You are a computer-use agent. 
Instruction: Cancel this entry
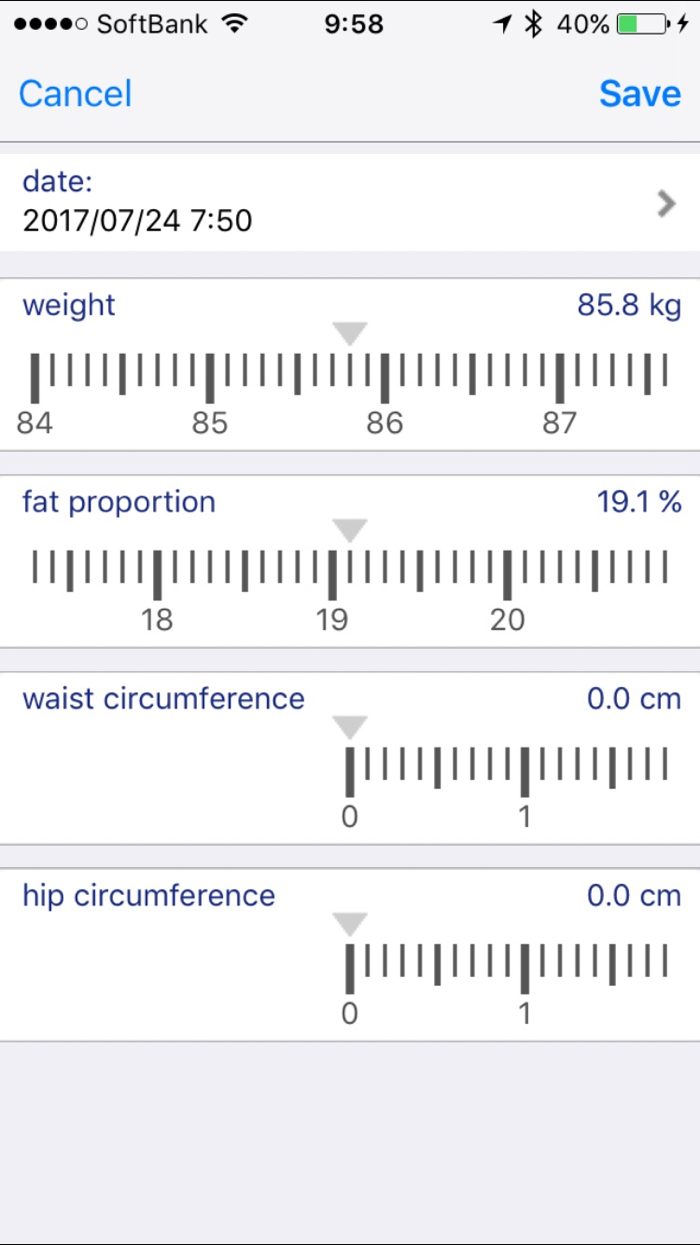click(x=75, y=94)
